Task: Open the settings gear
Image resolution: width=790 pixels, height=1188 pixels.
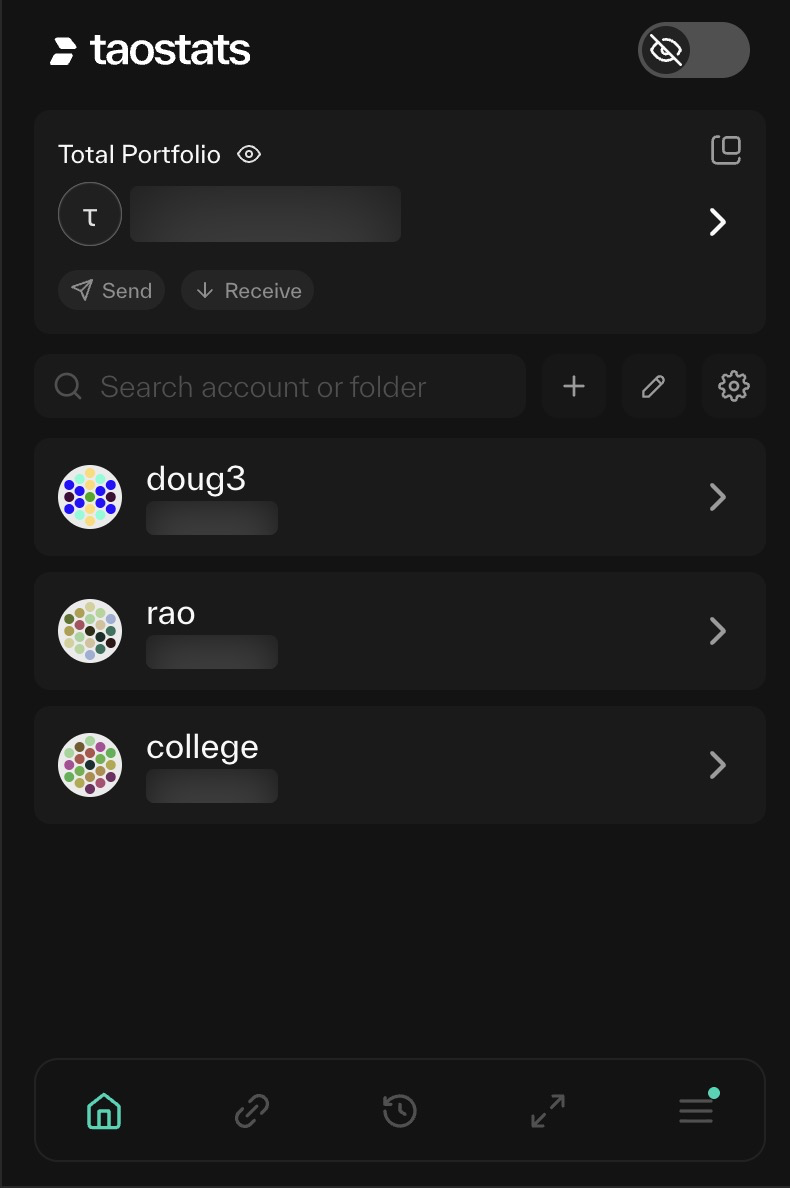Action: tap(733, 387)
